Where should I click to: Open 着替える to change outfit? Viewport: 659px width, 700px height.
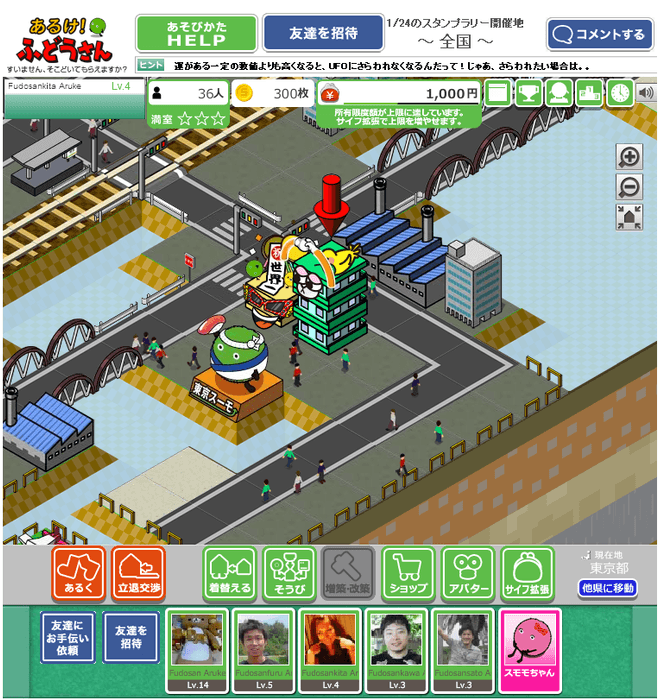229,573
